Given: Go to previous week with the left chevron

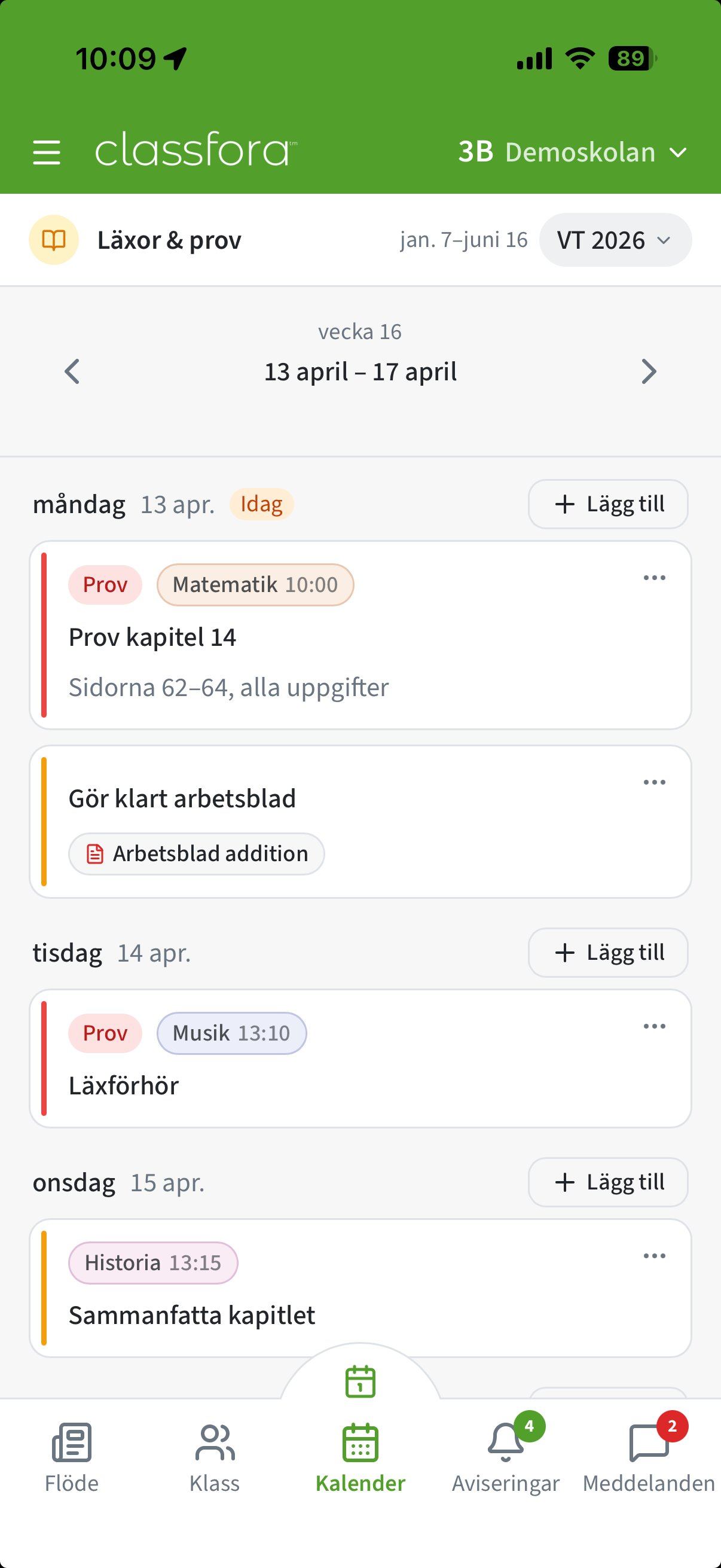Looking at the screenshot, I should pyautogui.click(x=72, y=371).
